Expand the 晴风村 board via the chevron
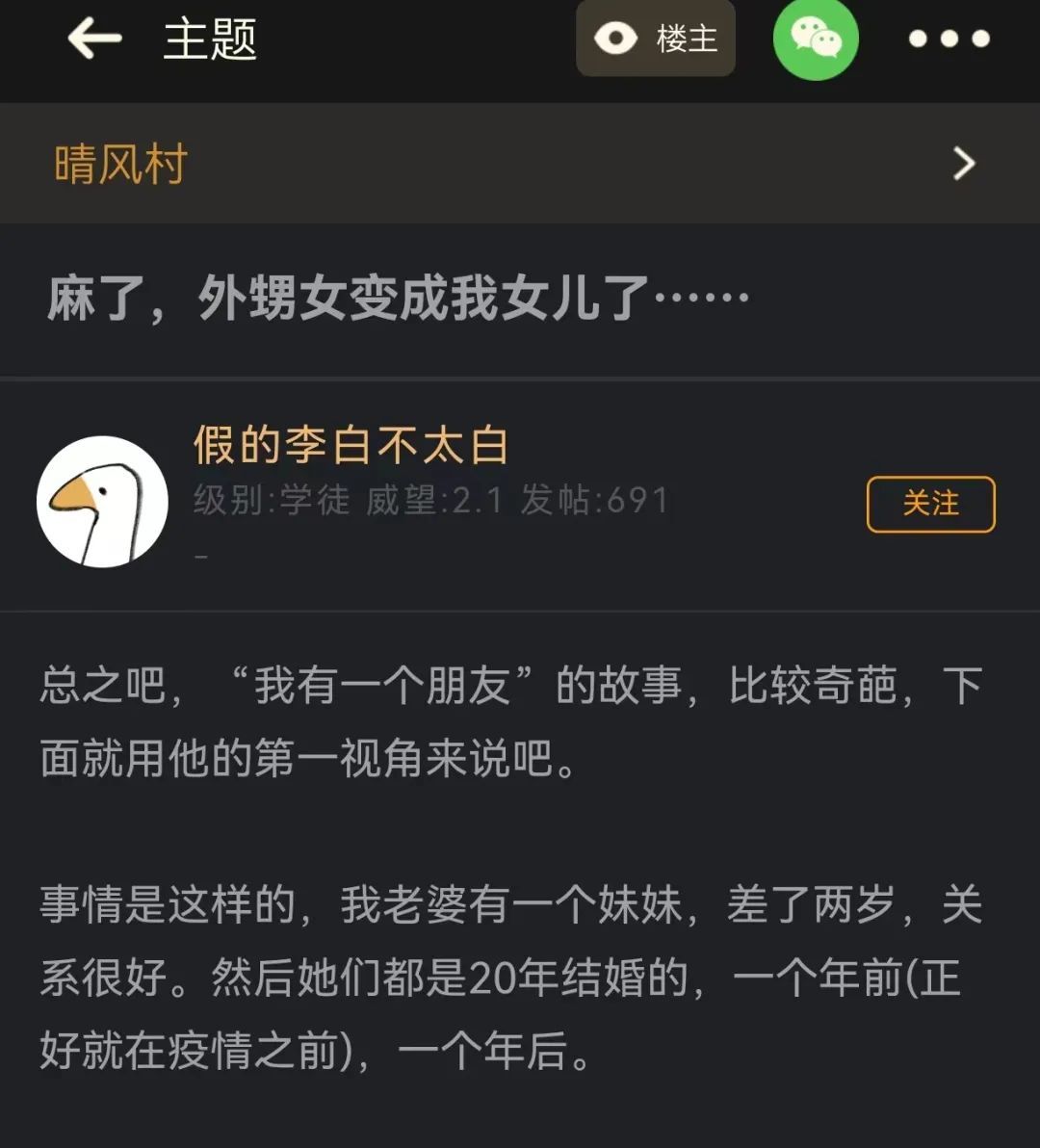This screenshot has width=1040, height=1148. pos(962,164)
